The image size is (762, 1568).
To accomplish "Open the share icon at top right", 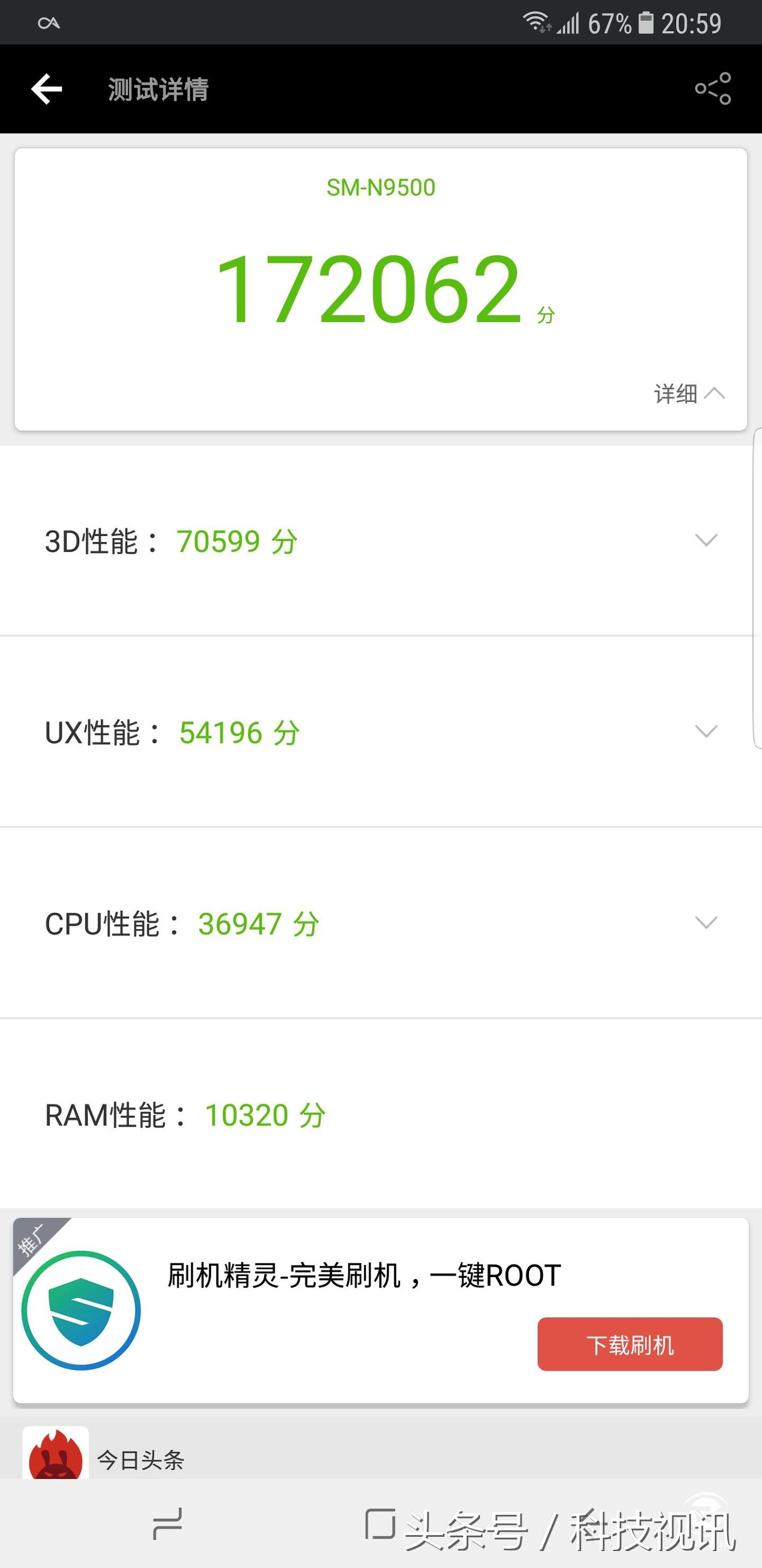I will (713, 88).
